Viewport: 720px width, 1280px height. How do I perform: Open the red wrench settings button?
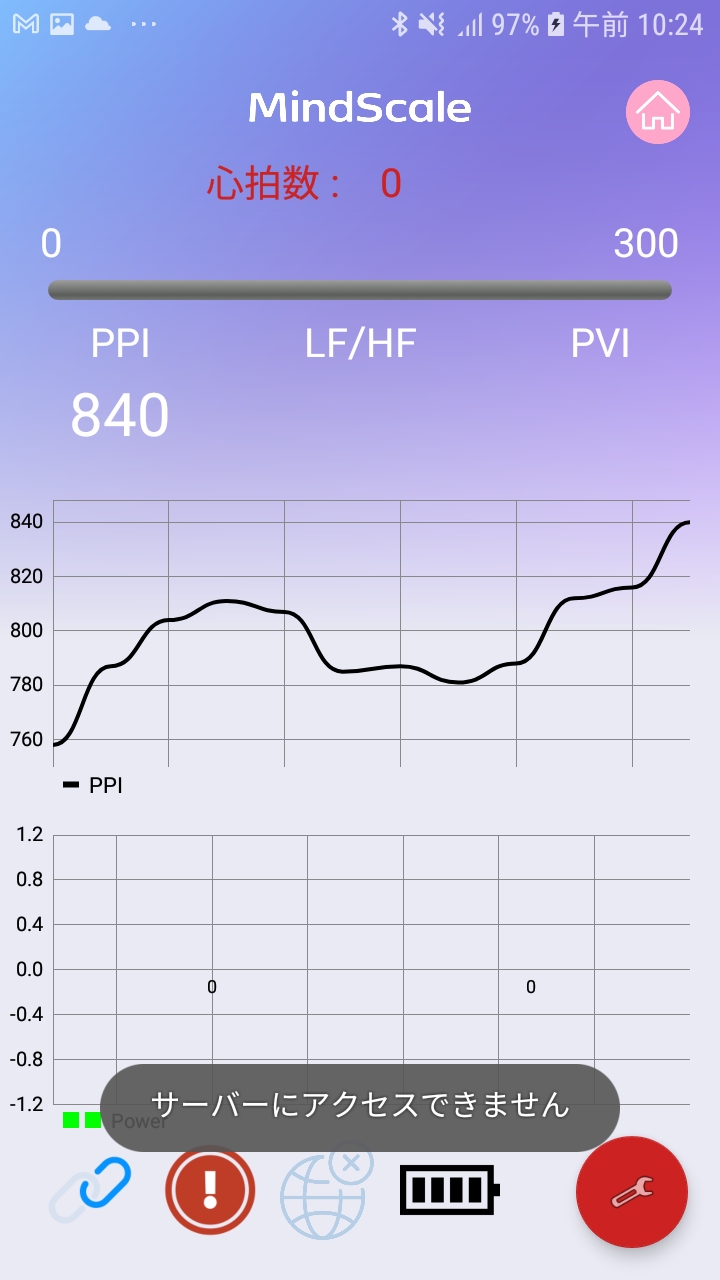tap(632, 1192)
